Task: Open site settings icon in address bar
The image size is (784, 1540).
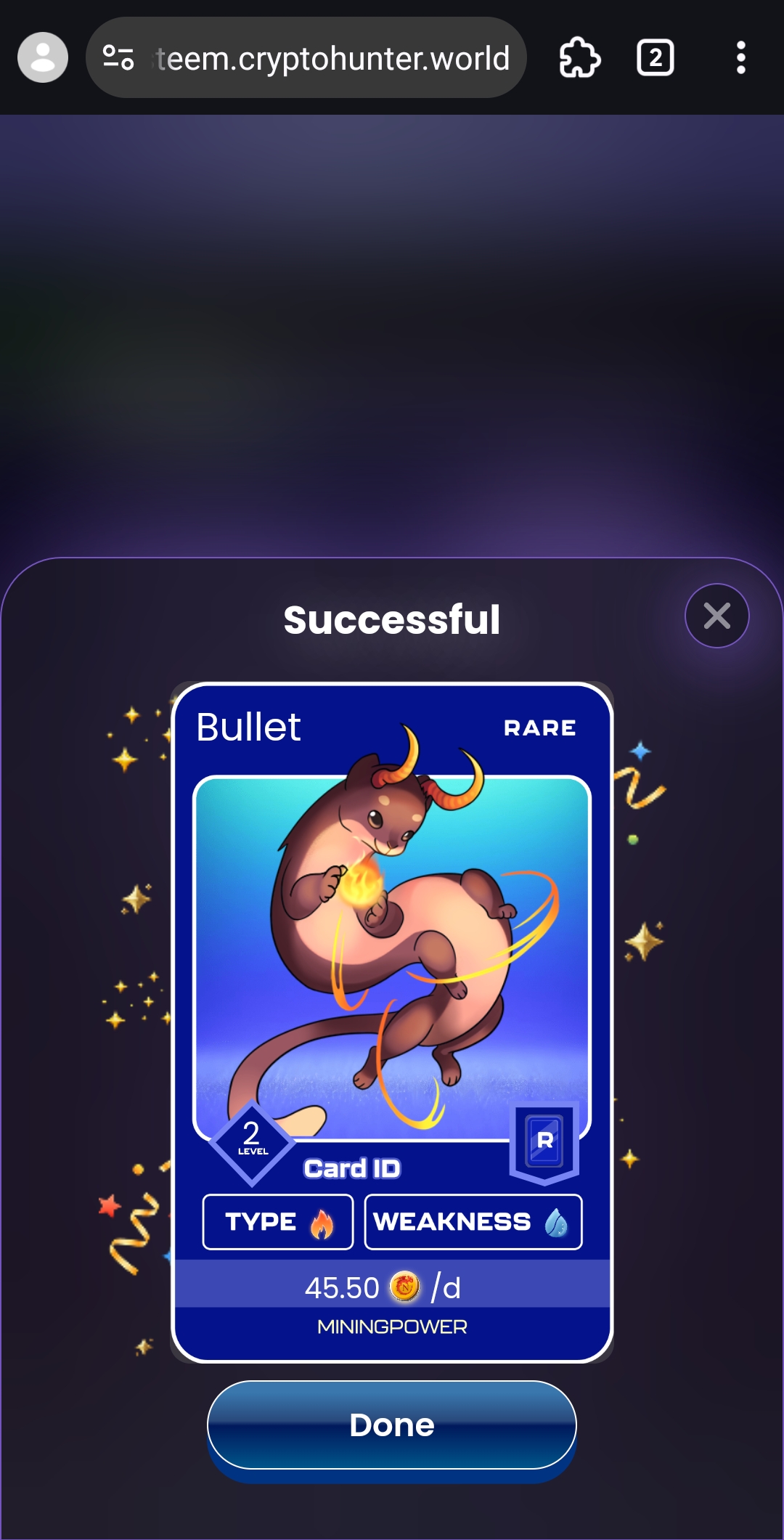Action: 118,57
